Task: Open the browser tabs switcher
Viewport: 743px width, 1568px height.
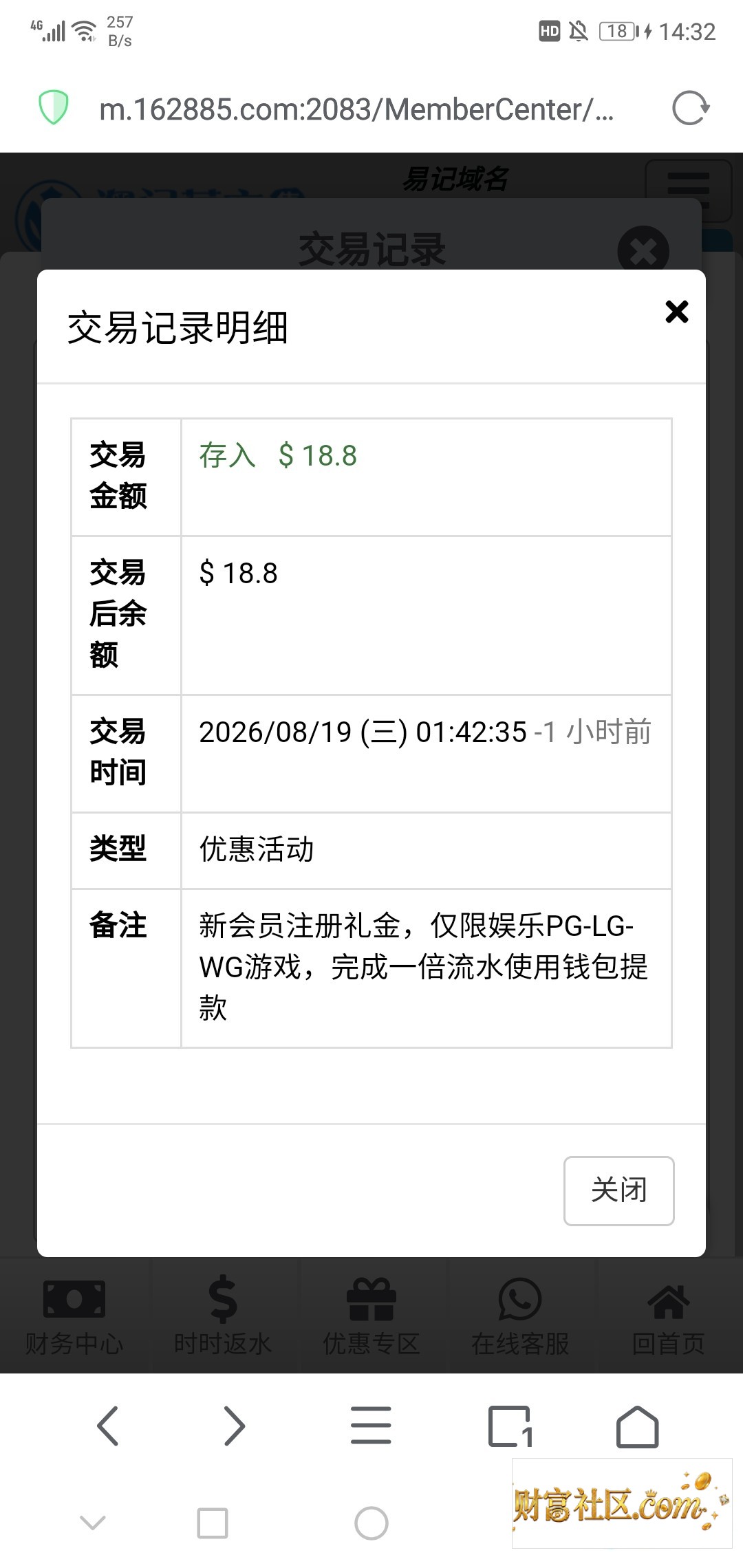Action: tap(510, 1426)
